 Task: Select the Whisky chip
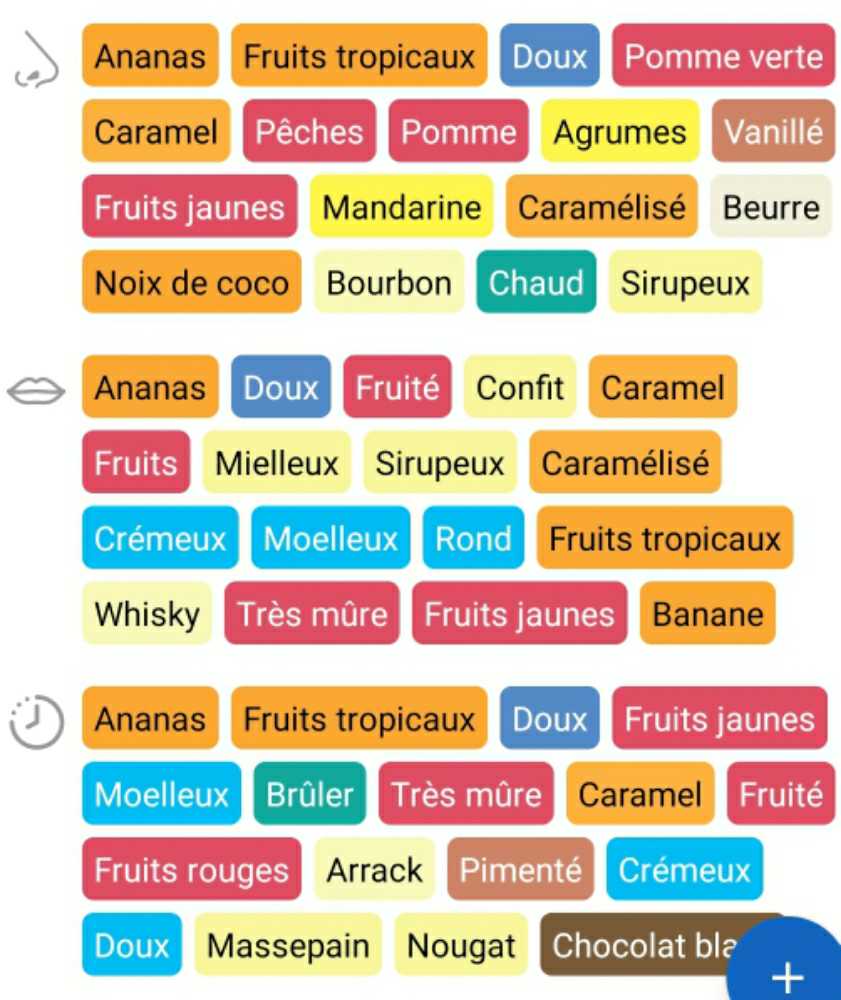(147, 614)
